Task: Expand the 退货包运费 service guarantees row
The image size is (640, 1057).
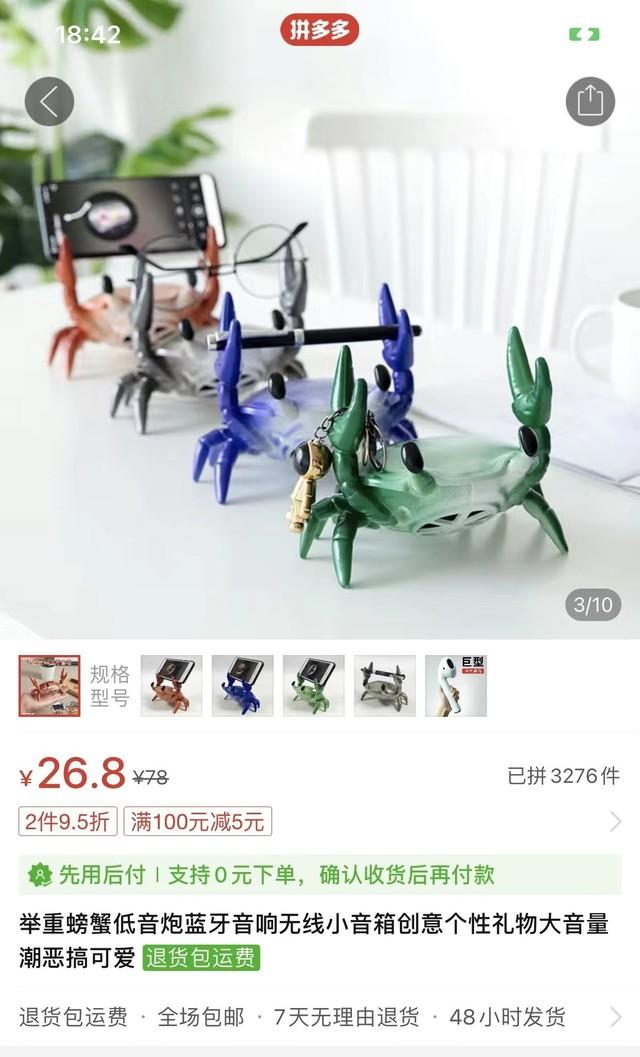Action: click(x=615, y=1017)
